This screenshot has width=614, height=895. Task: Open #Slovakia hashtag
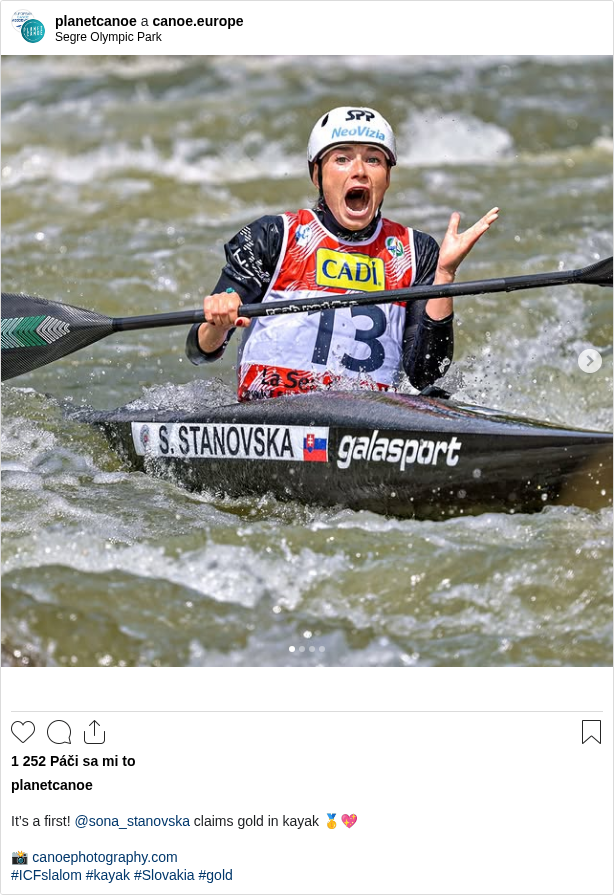click(164, 875)
